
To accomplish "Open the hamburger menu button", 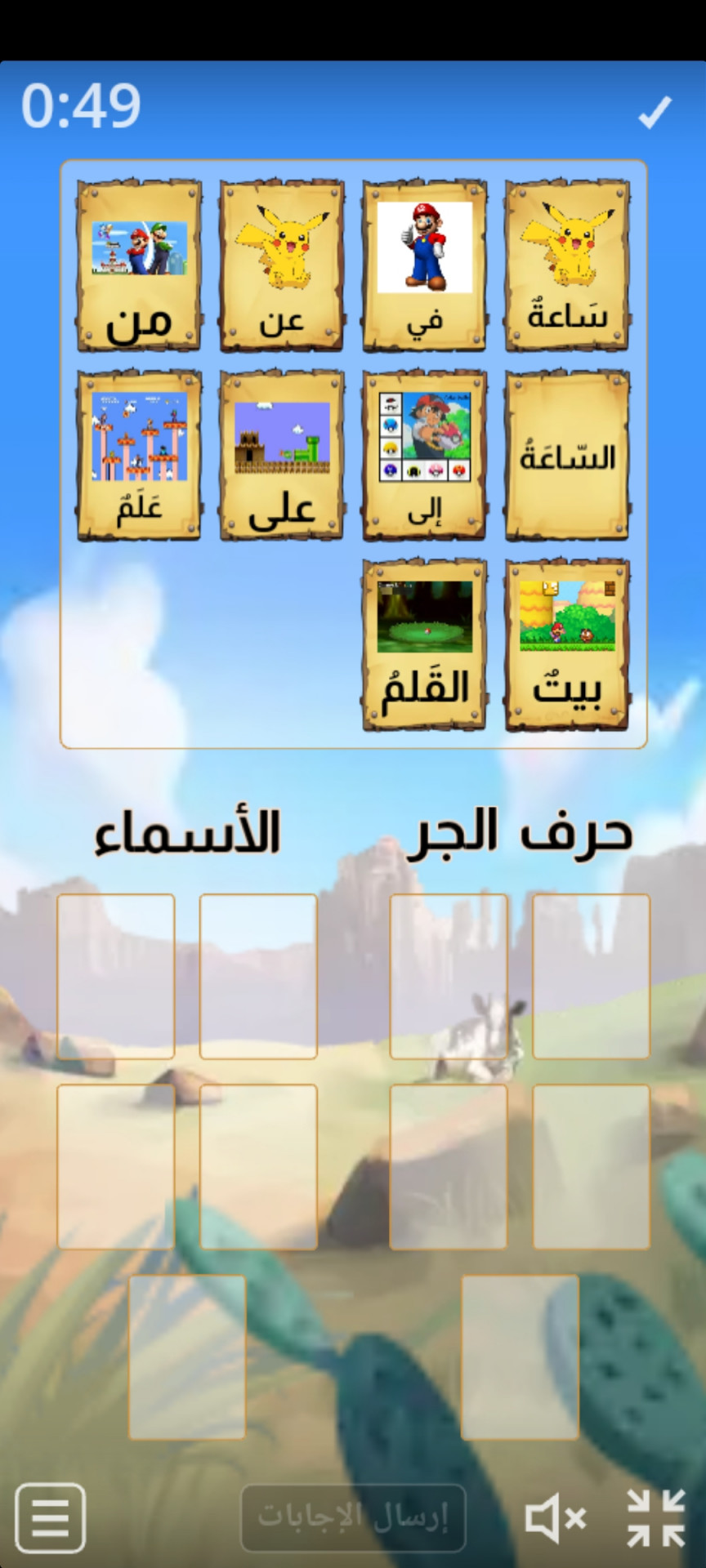I will [x=50, y=1517].
